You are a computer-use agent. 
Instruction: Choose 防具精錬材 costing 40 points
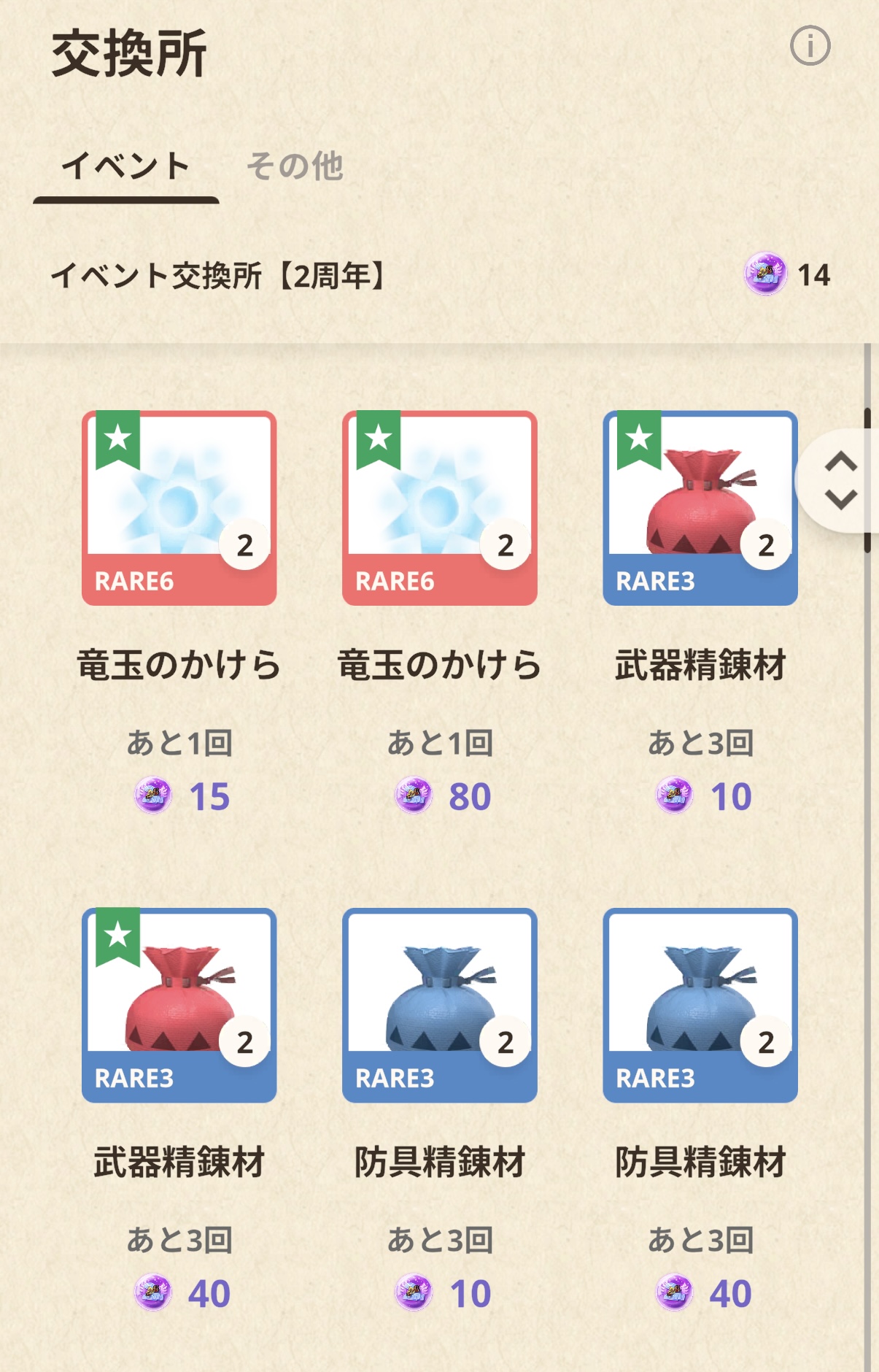(x=700, y=1005)
